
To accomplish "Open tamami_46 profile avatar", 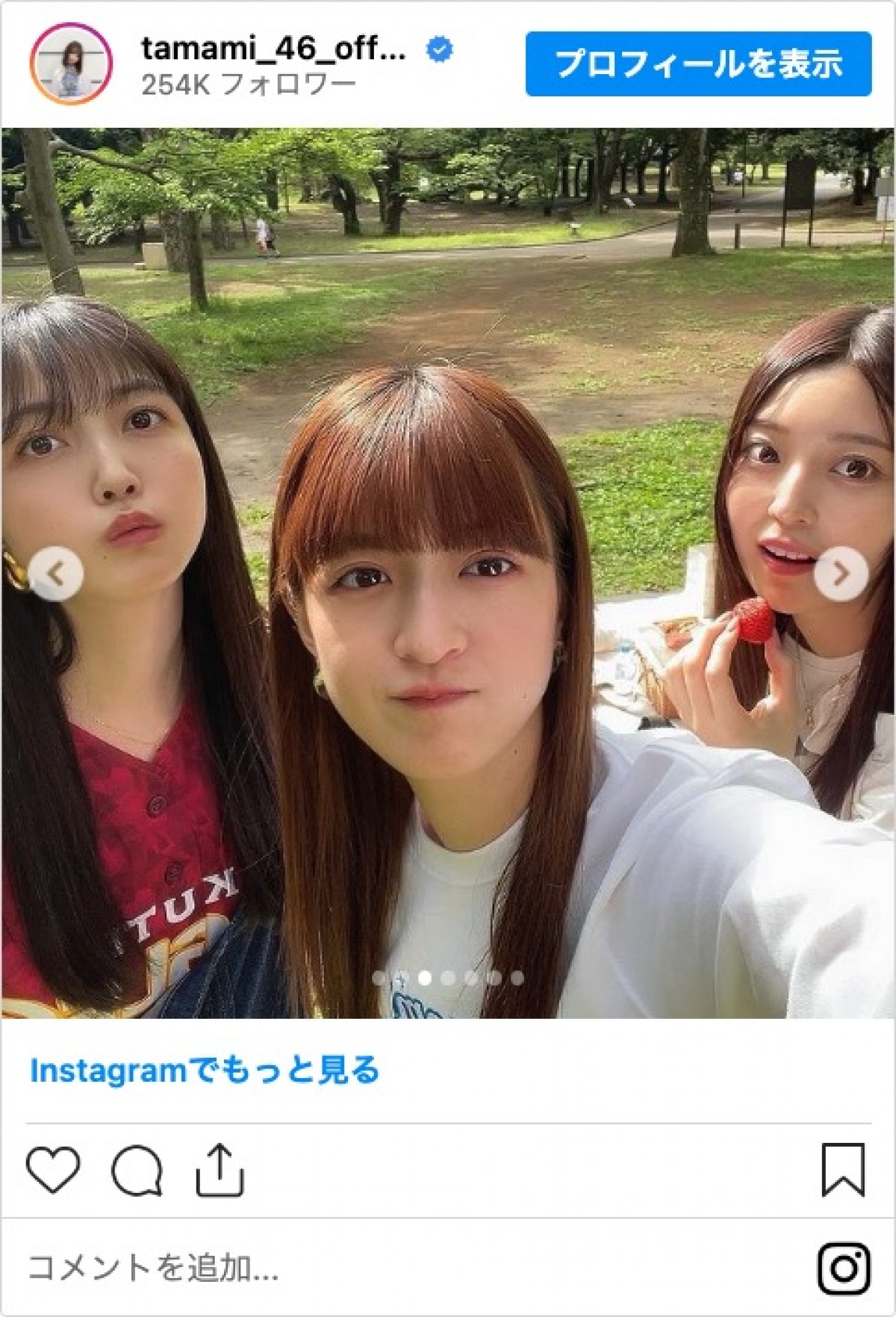I will tap(71, 63).
